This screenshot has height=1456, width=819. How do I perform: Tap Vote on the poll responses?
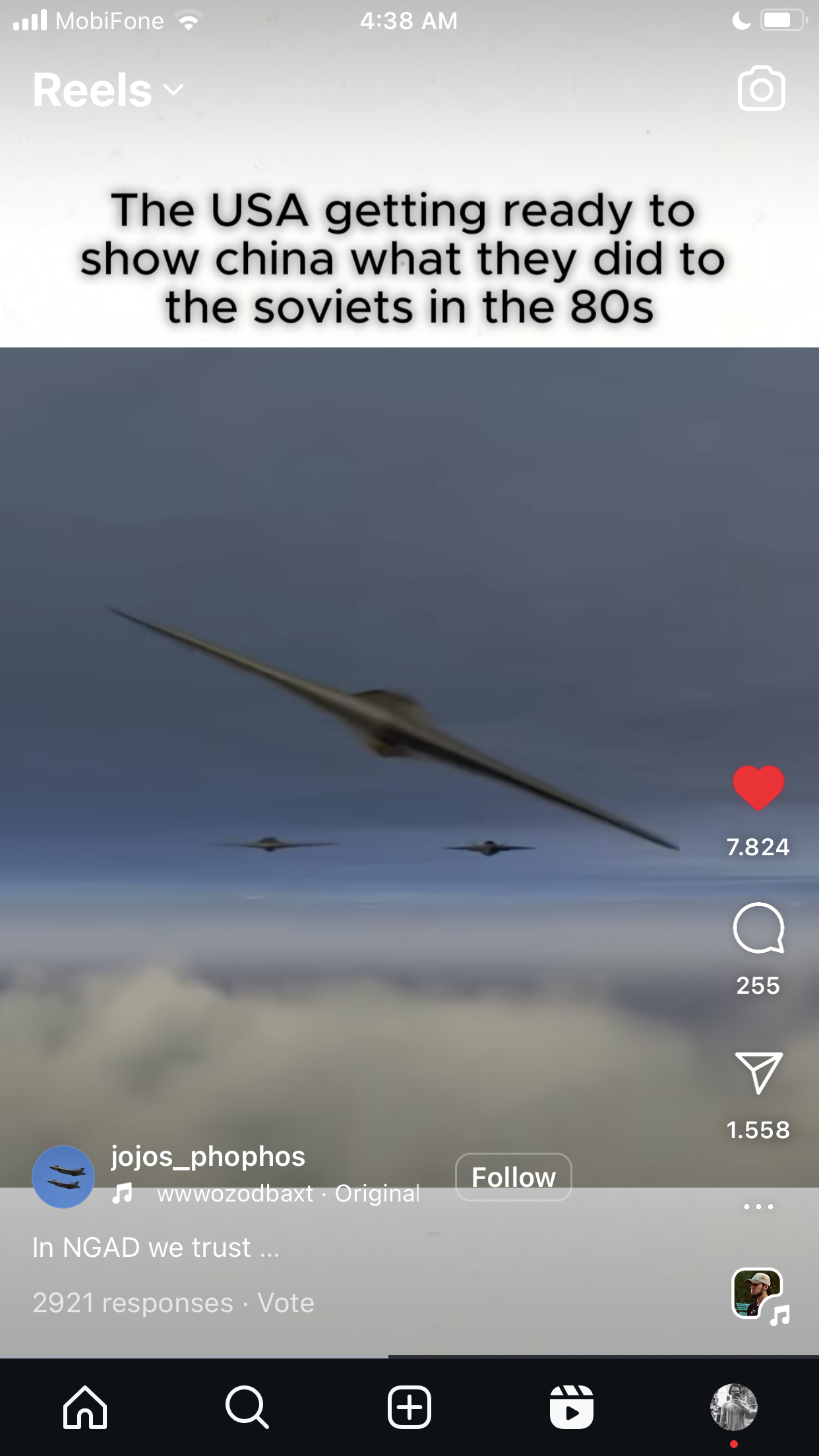coord(286,1303)
